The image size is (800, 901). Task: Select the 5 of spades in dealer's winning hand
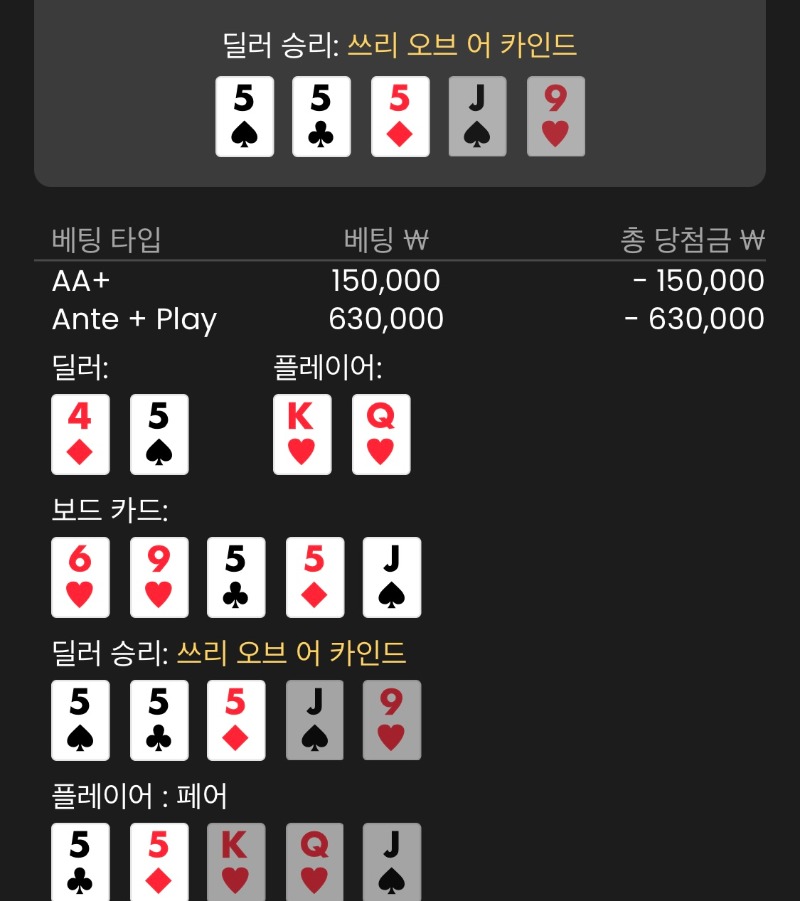tap(81, 720)
